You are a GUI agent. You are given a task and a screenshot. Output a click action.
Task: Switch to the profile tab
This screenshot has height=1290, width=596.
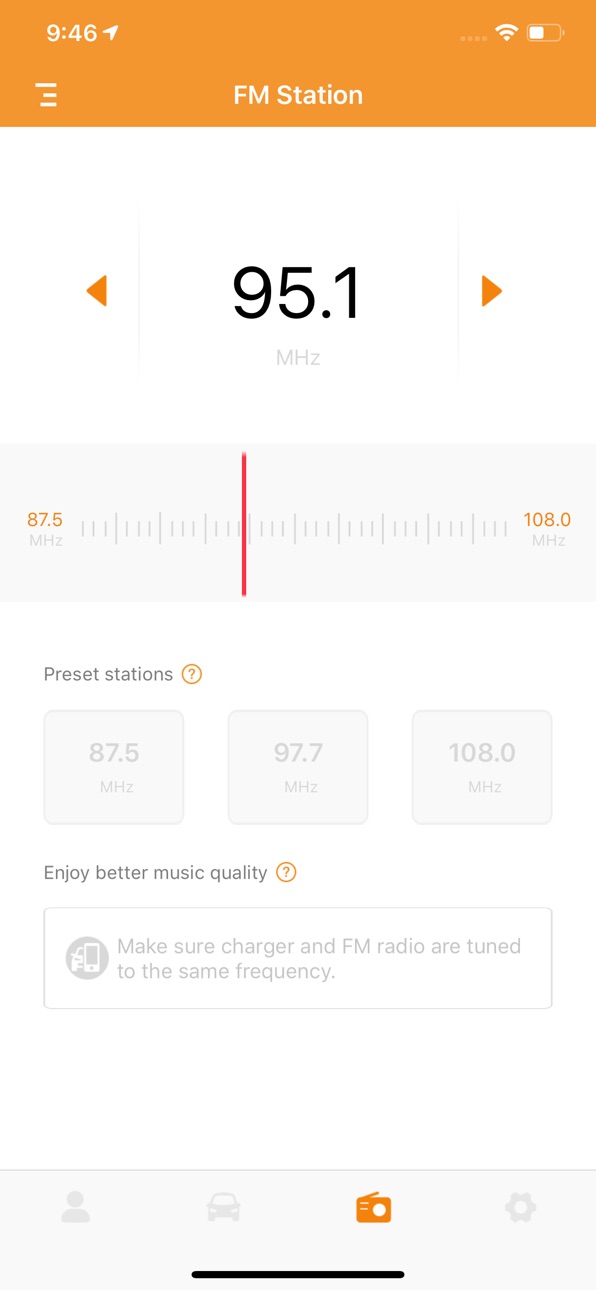point(75,1207)
